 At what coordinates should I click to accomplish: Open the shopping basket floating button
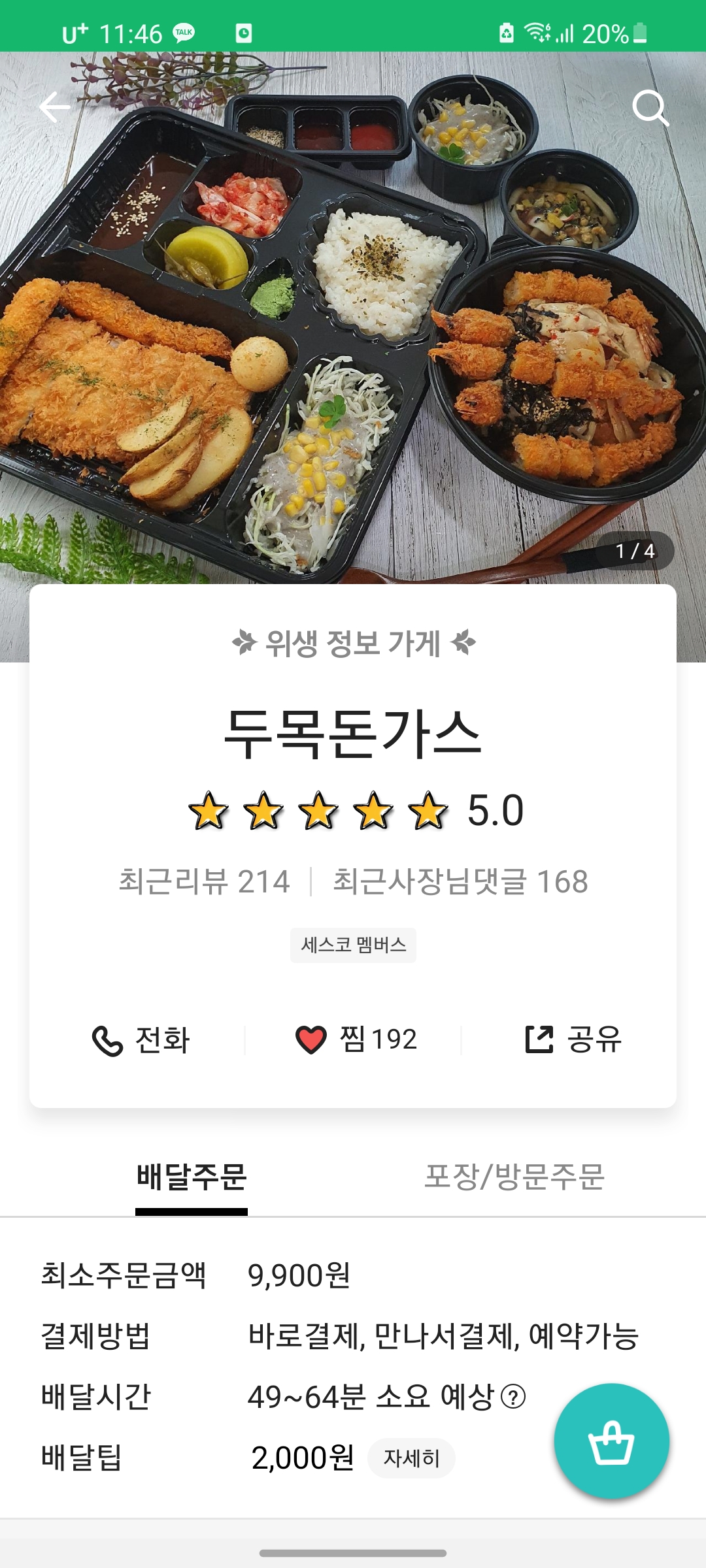(611, 1441)
